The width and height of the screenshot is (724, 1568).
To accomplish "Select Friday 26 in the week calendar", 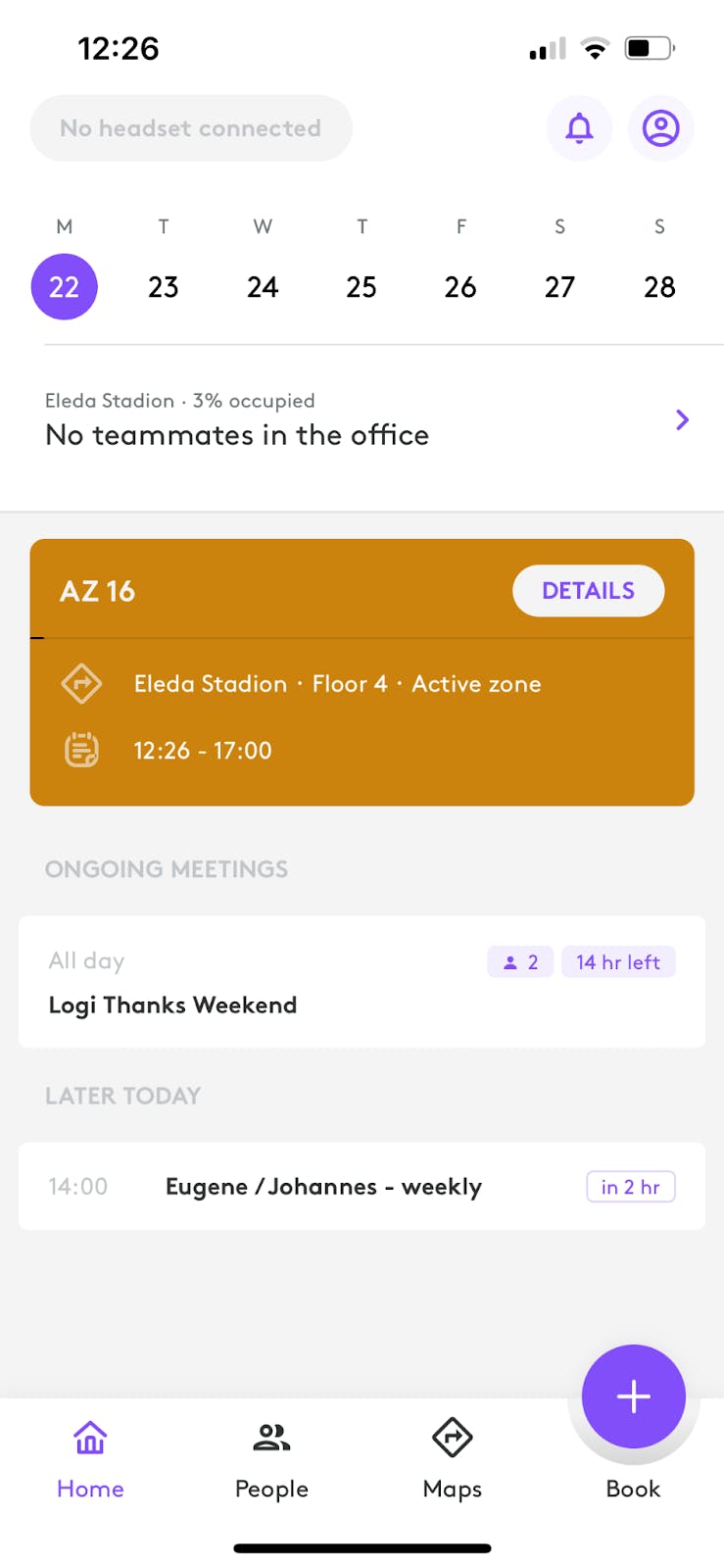I will [460, 287].
